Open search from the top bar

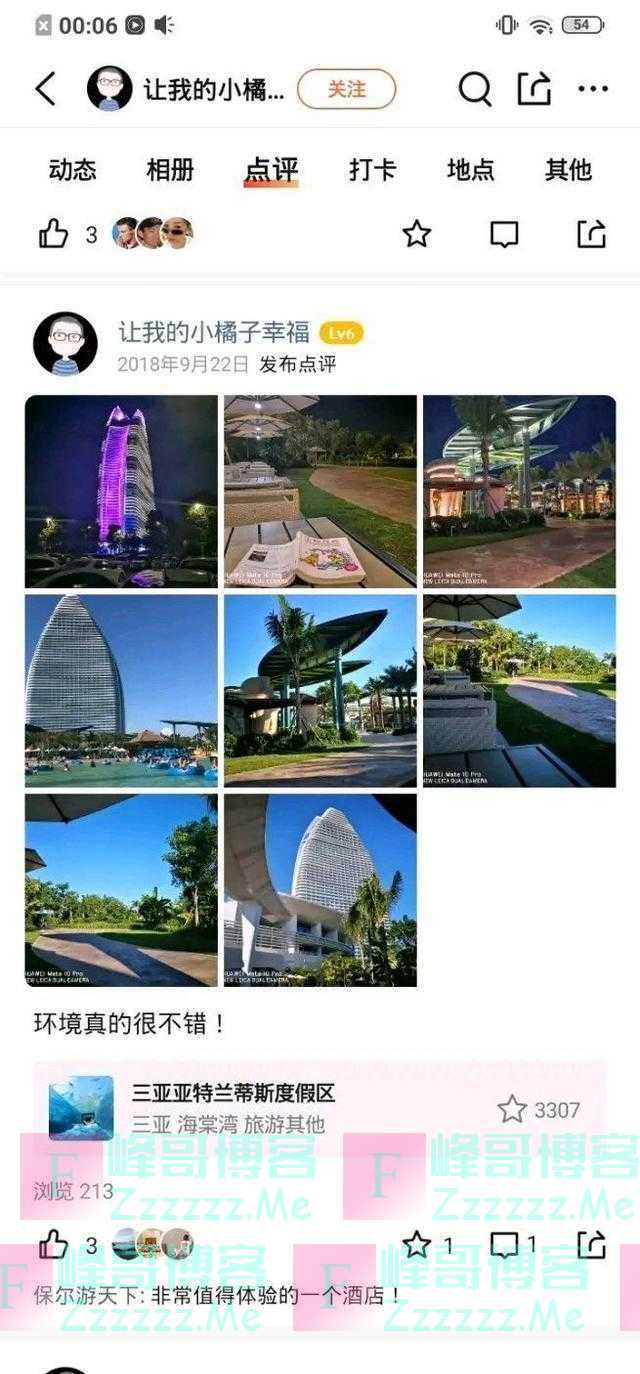pos(475,89)
